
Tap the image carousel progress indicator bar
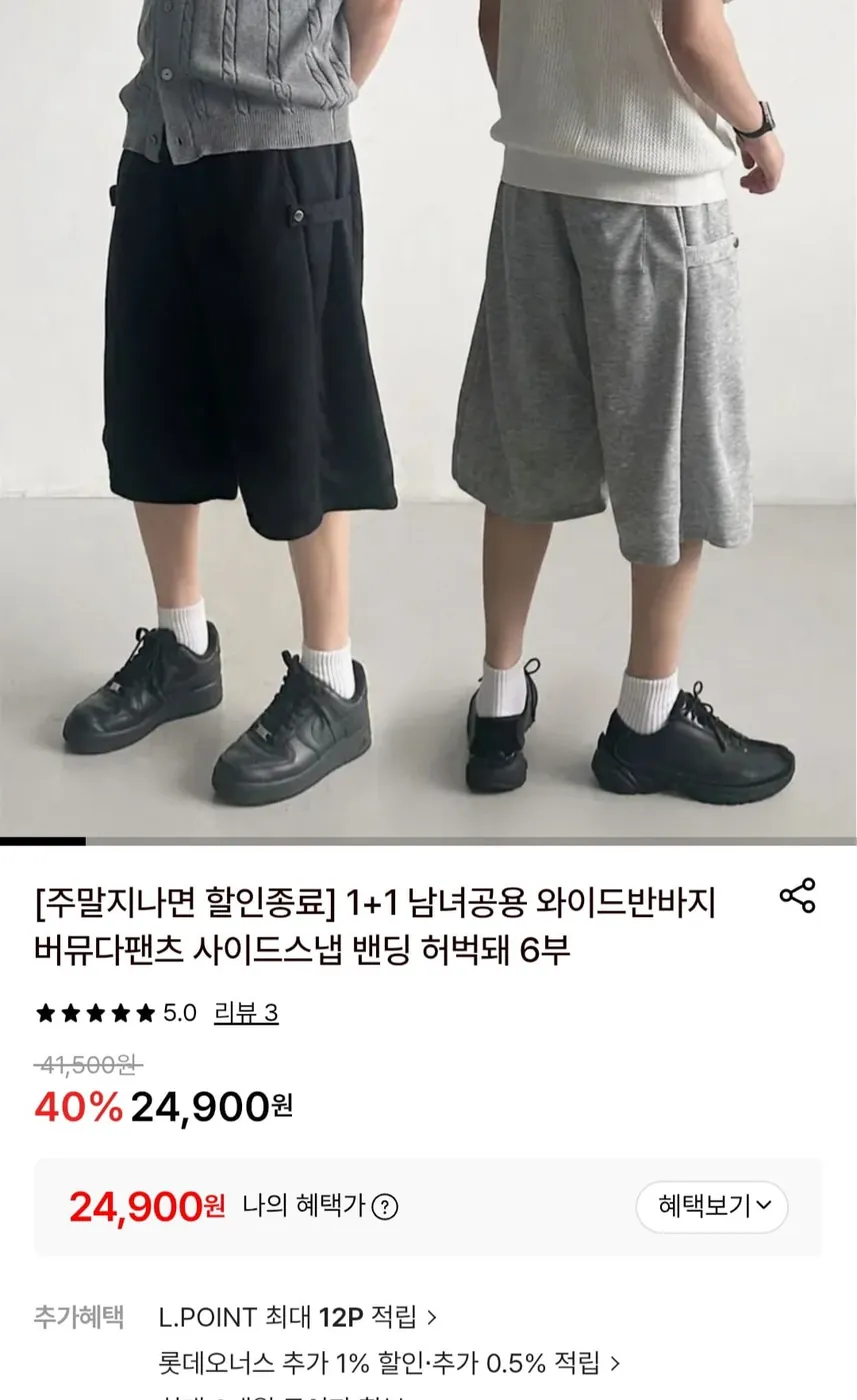pyautogui.click(x=45, y=841)
